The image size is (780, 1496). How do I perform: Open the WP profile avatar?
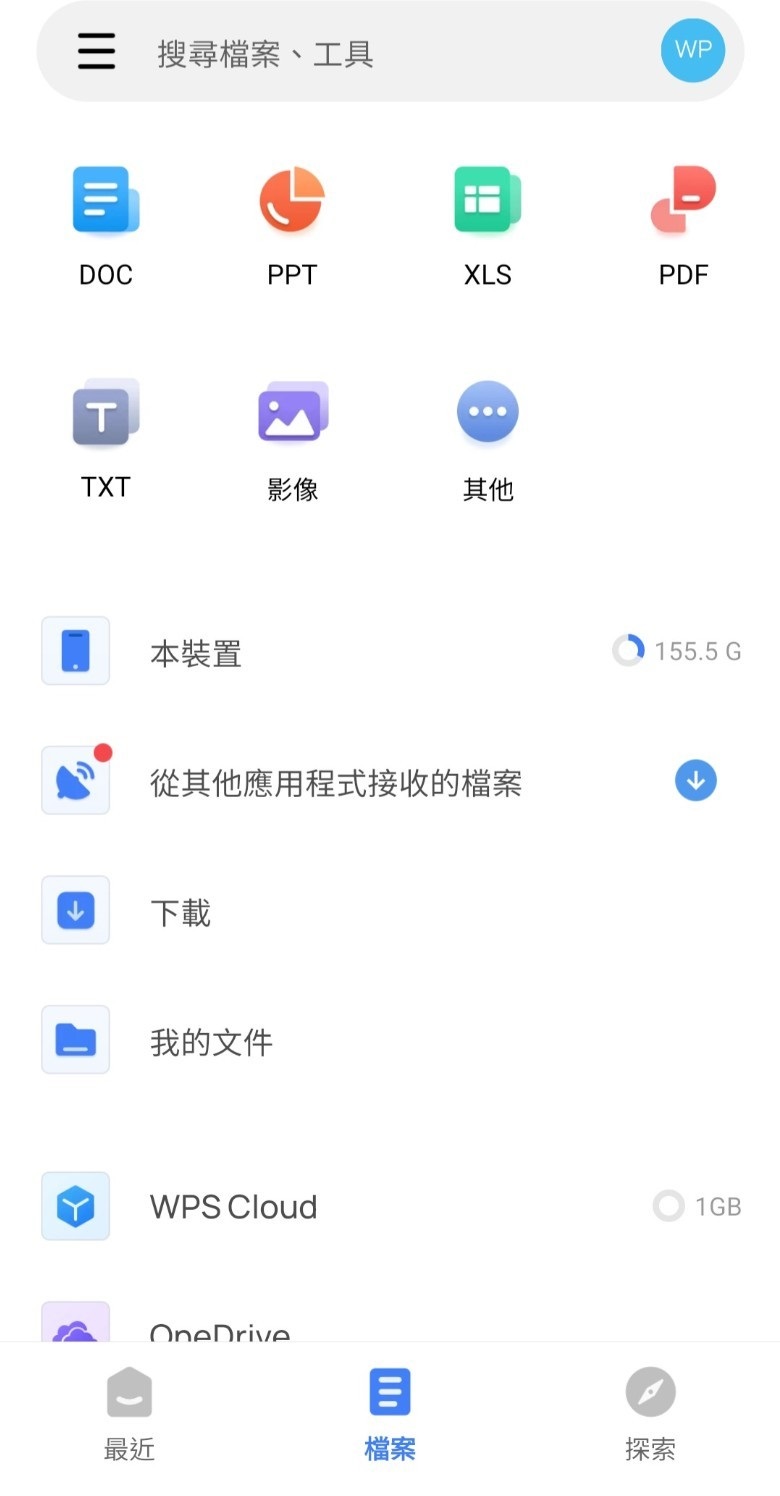(x=692, y=50)
